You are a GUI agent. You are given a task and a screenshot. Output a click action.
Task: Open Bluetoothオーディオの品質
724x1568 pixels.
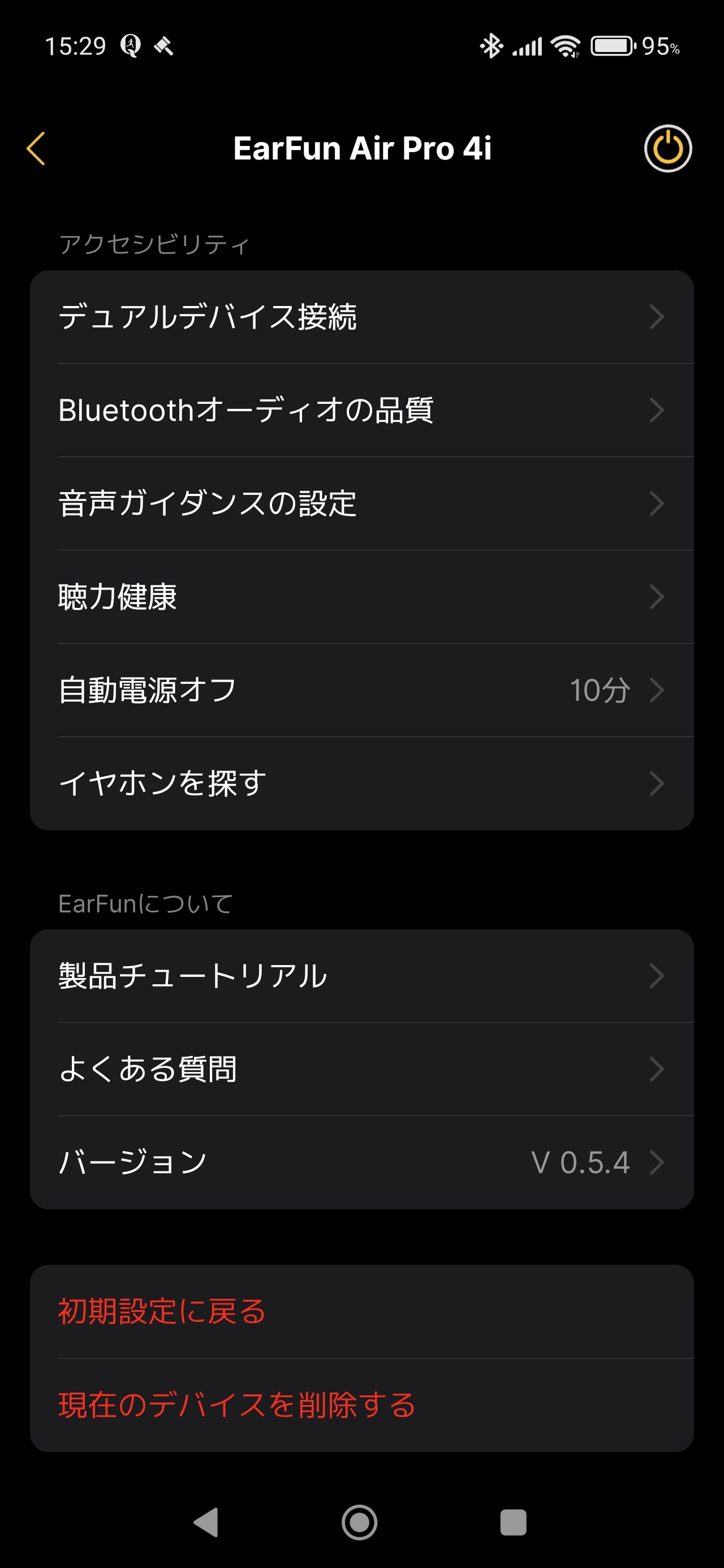click(x=361, y=410)
